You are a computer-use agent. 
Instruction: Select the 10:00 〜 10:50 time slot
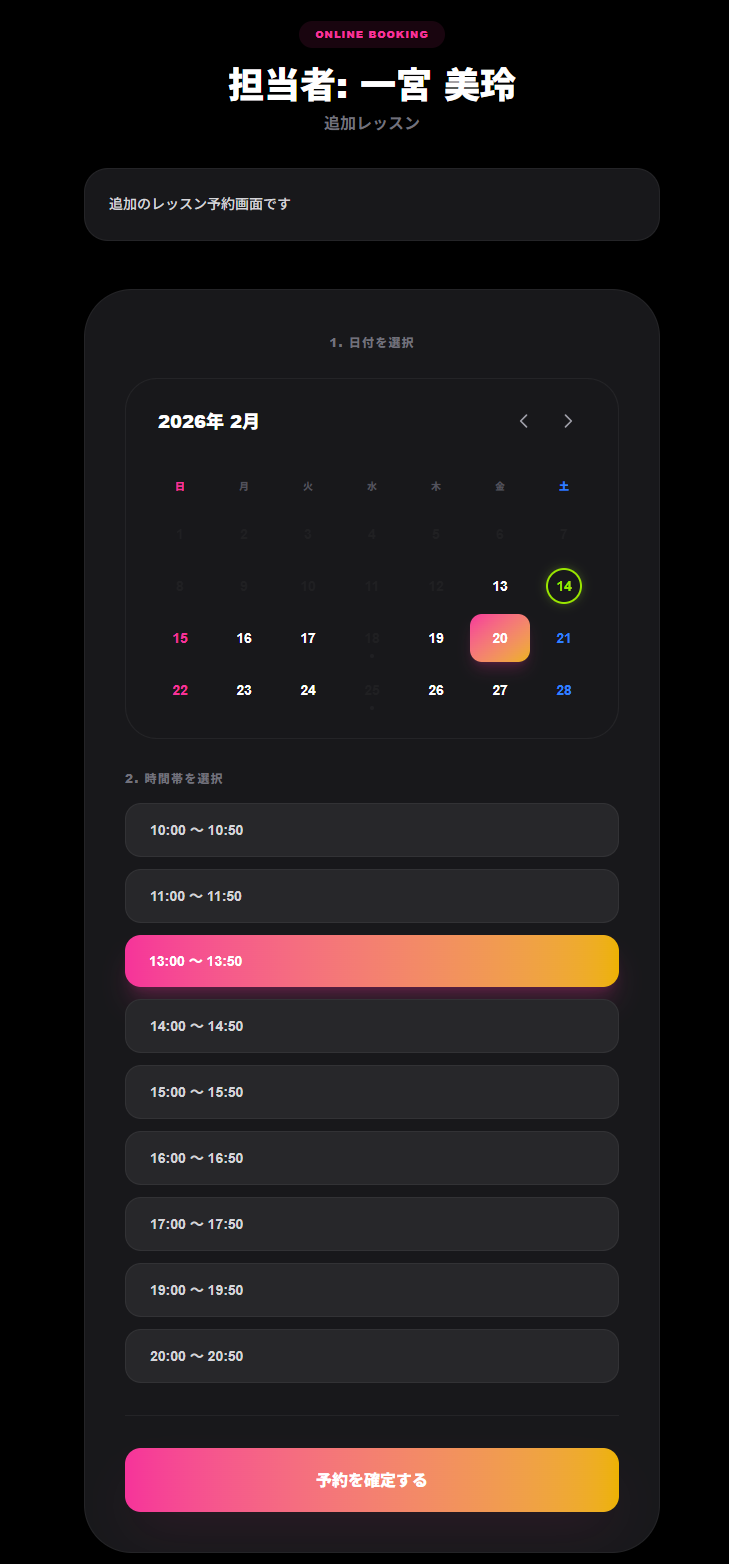point(372,830)
